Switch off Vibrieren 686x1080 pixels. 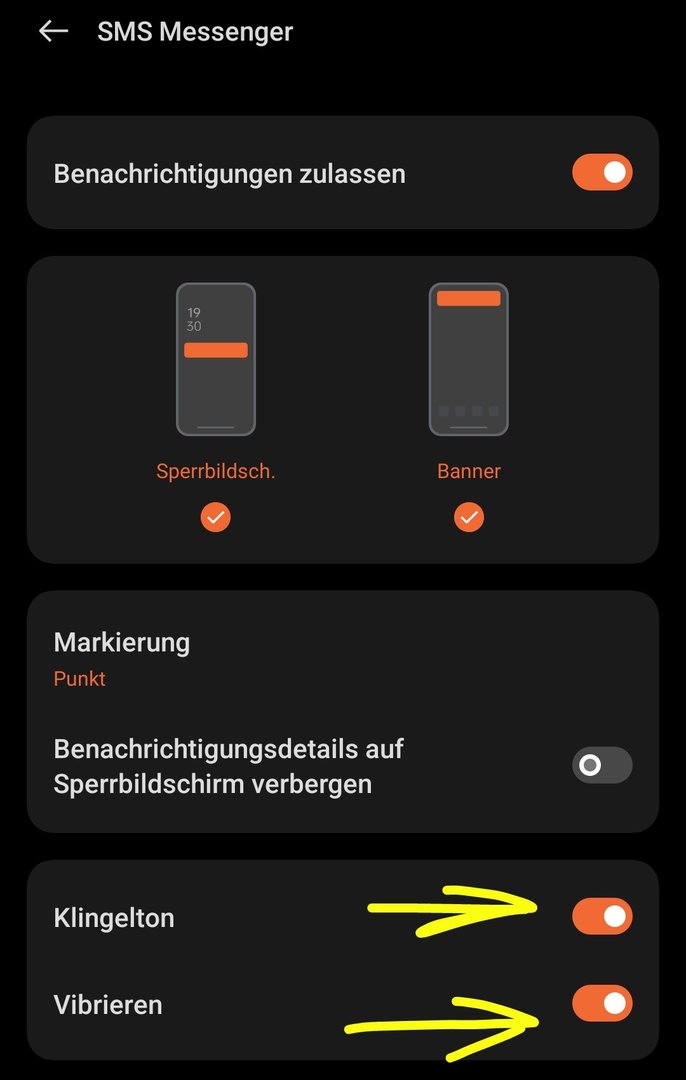tap(602, 1003)
